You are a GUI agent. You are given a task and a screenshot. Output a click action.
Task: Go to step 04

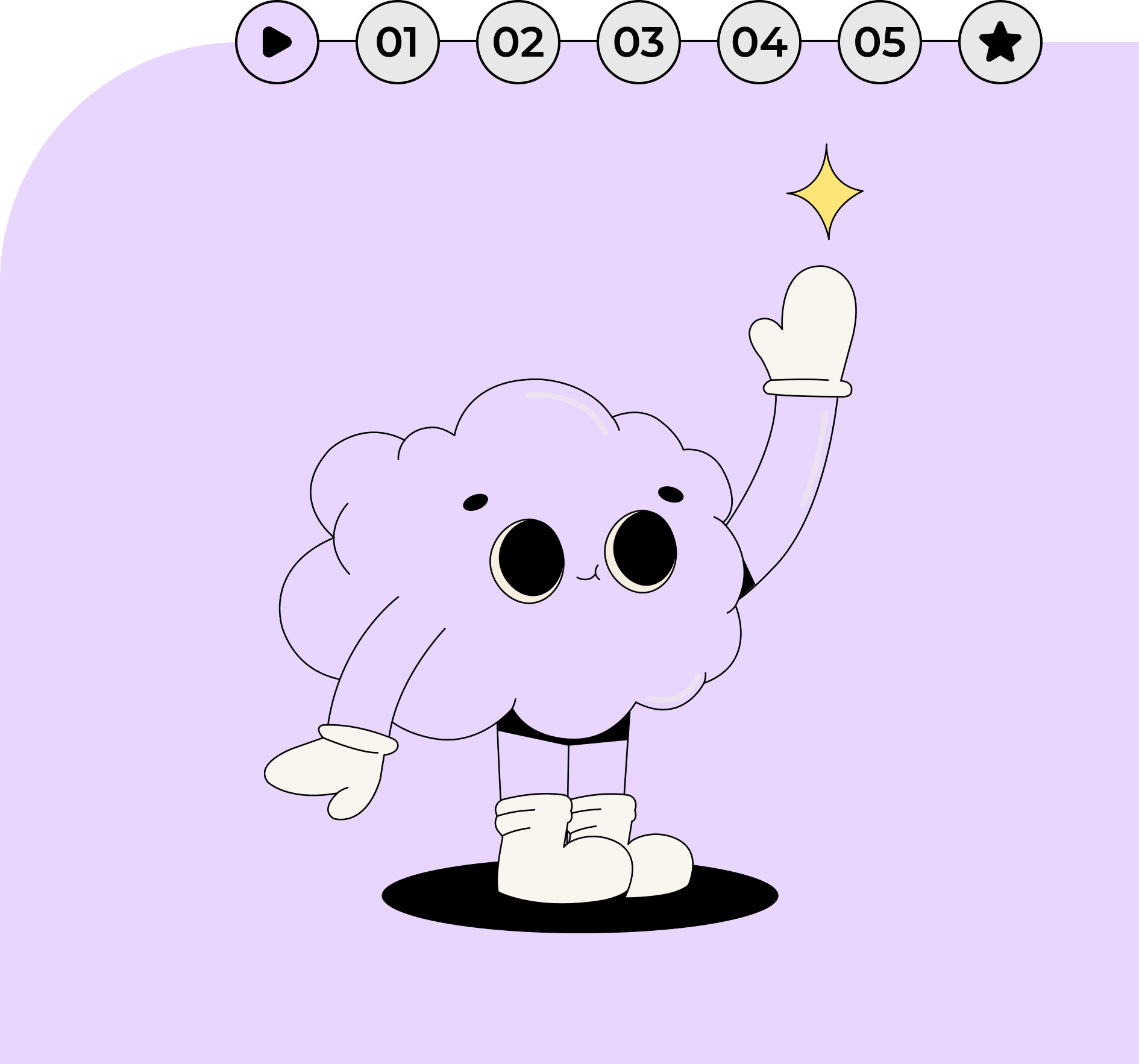tap(759, 42)
